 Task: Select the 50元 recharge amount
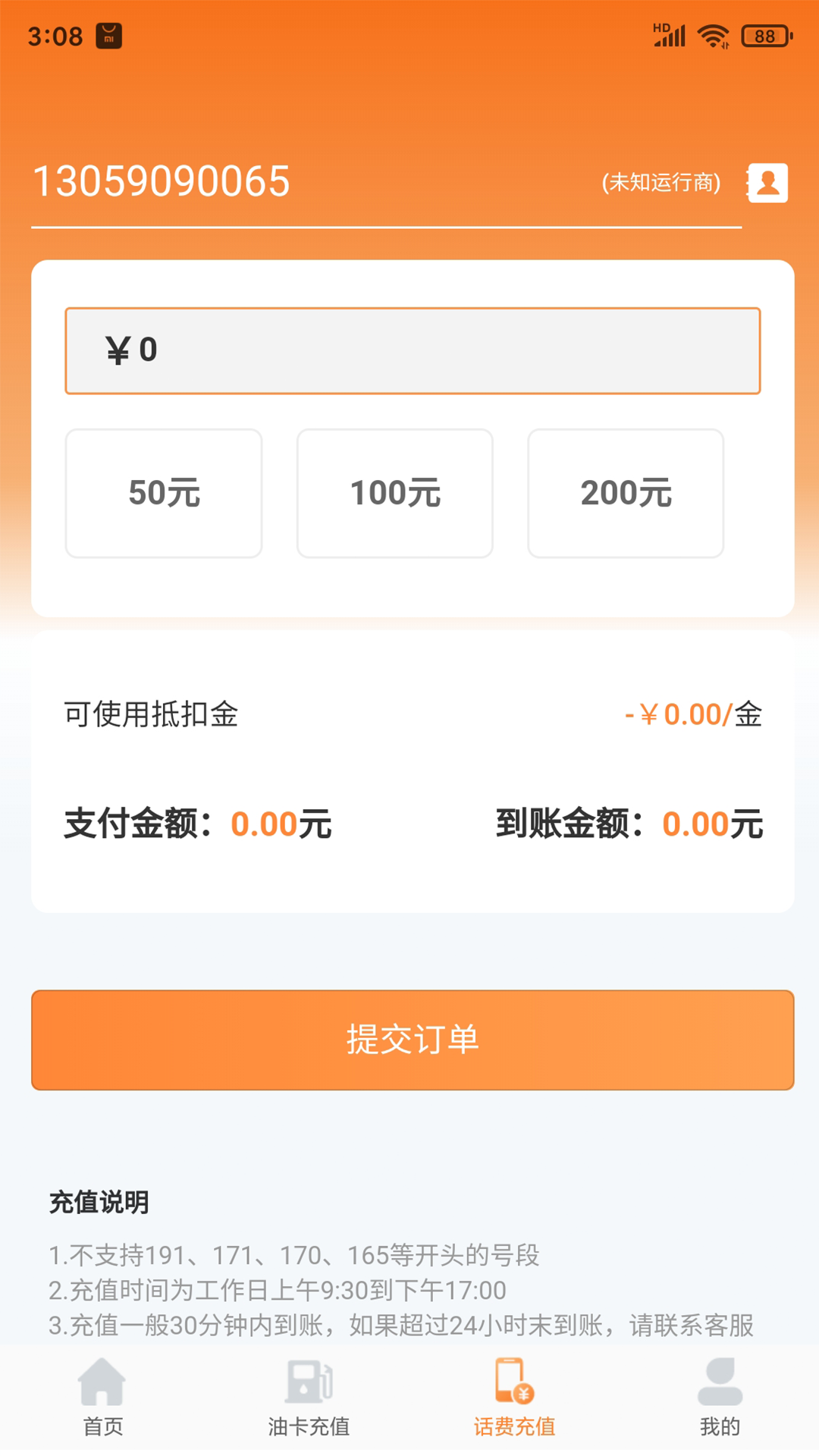[164, 493]
